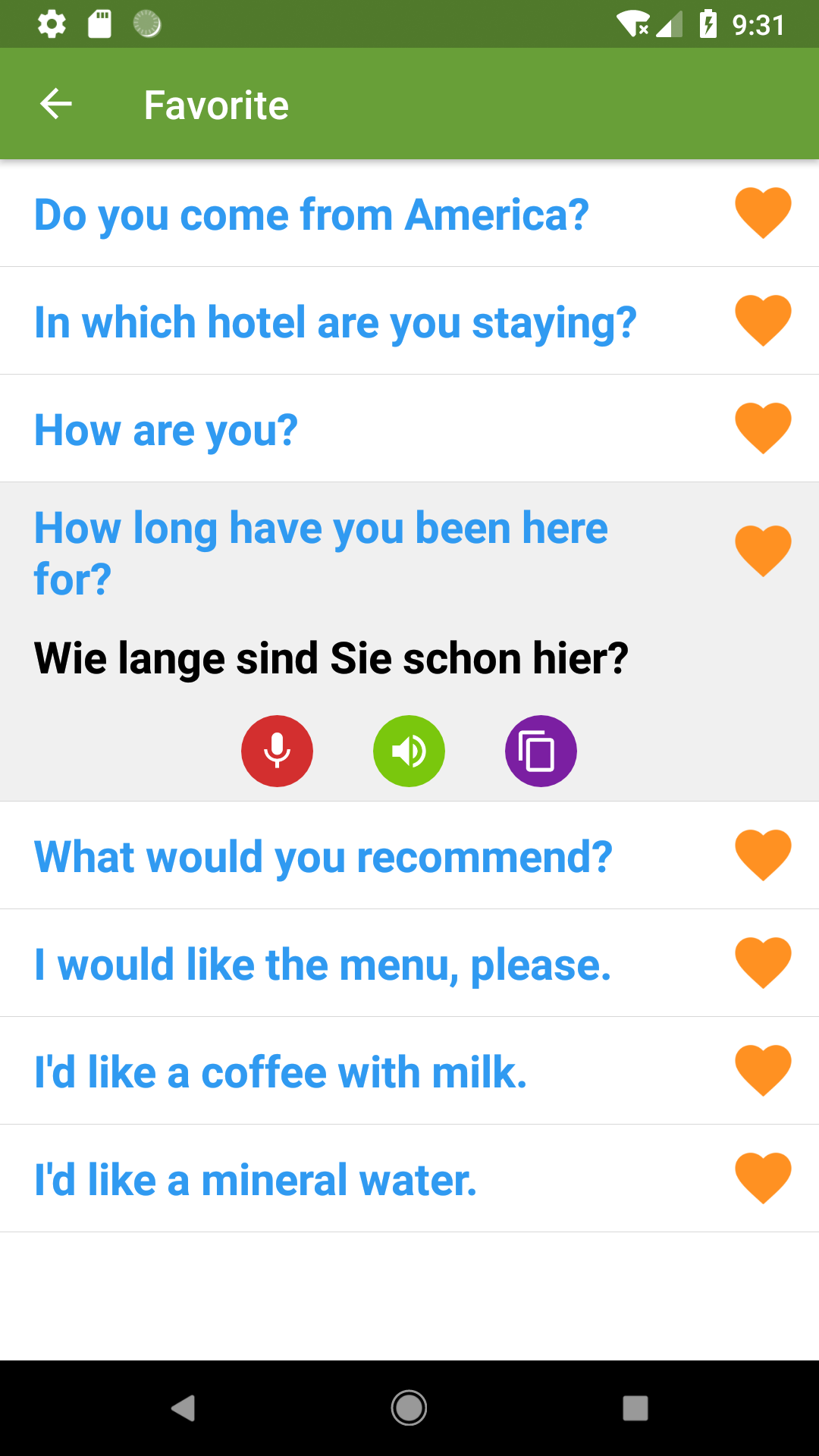Unfavorite 'I'd like a coffee with milk.'
819x1456 pixels.
tap(763, 1071)
